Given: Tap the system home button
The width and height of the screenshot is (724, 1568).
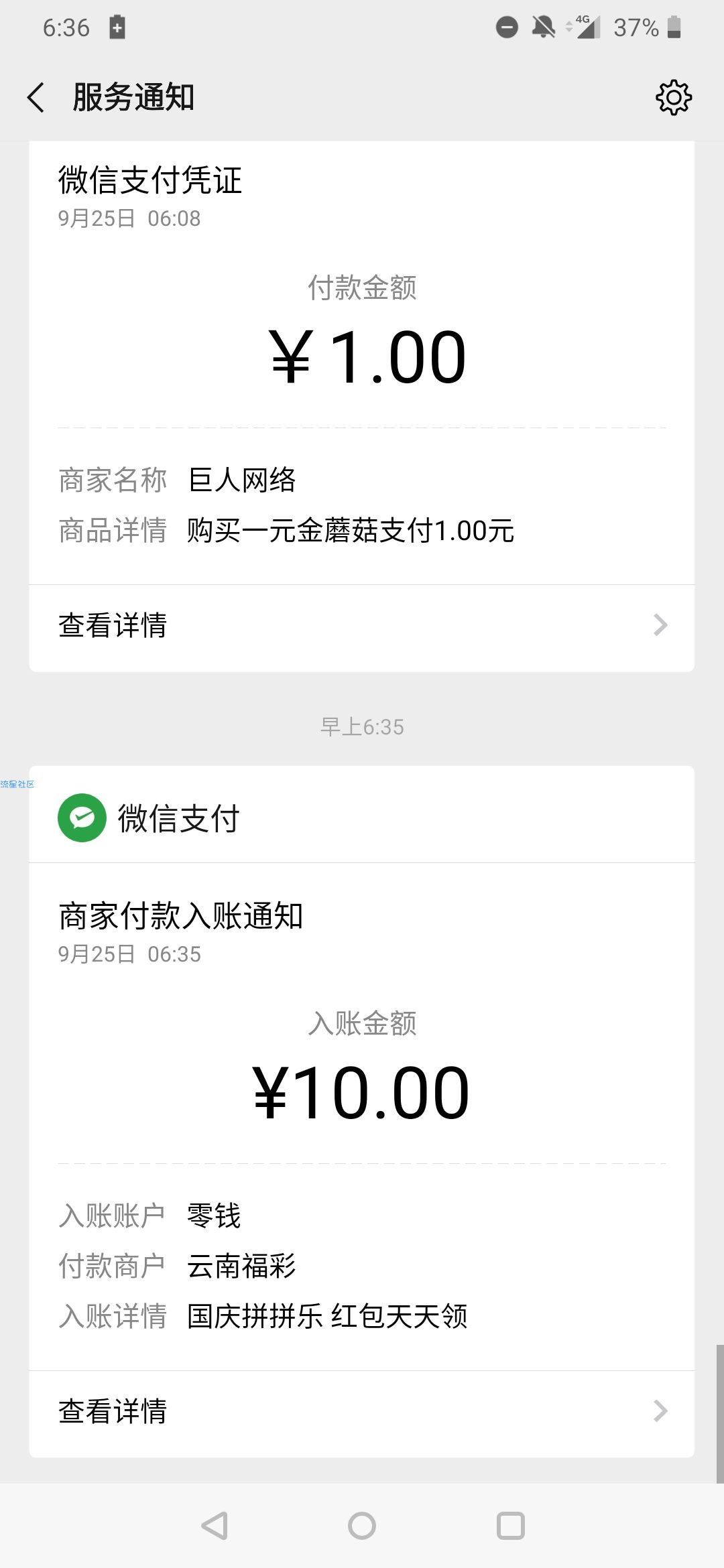Looking at the screenshot, I should pos(362,1526).
